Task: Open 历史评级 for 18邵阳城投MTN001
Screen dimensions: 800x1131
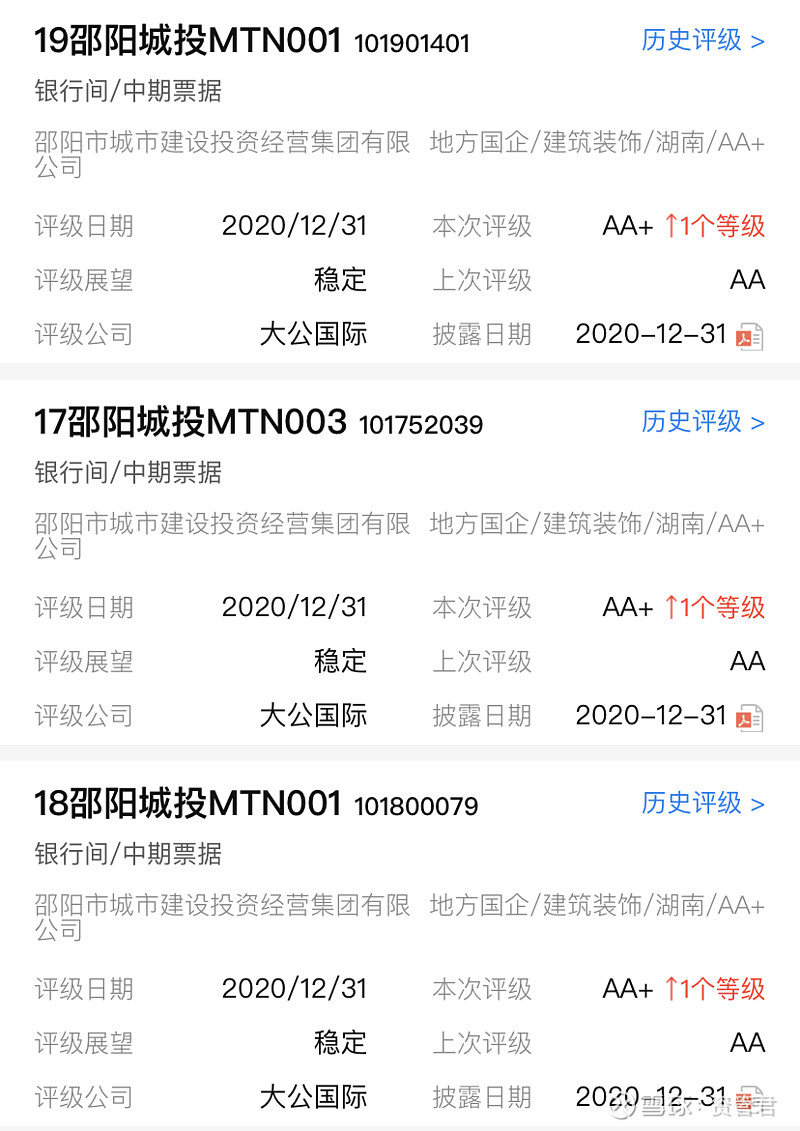Action: [x=702, y=803]
